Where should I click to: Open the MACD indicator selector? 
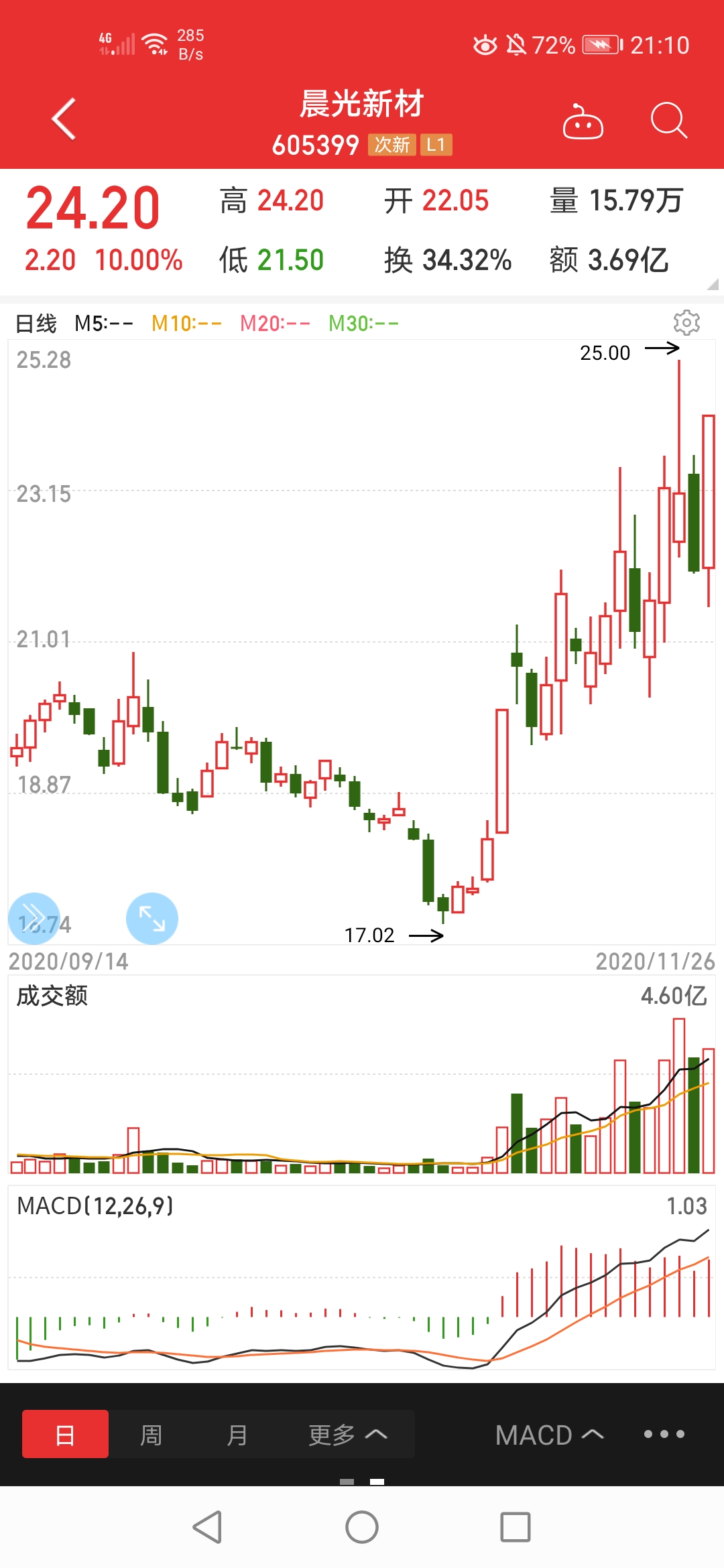(x=549, y=1434)
